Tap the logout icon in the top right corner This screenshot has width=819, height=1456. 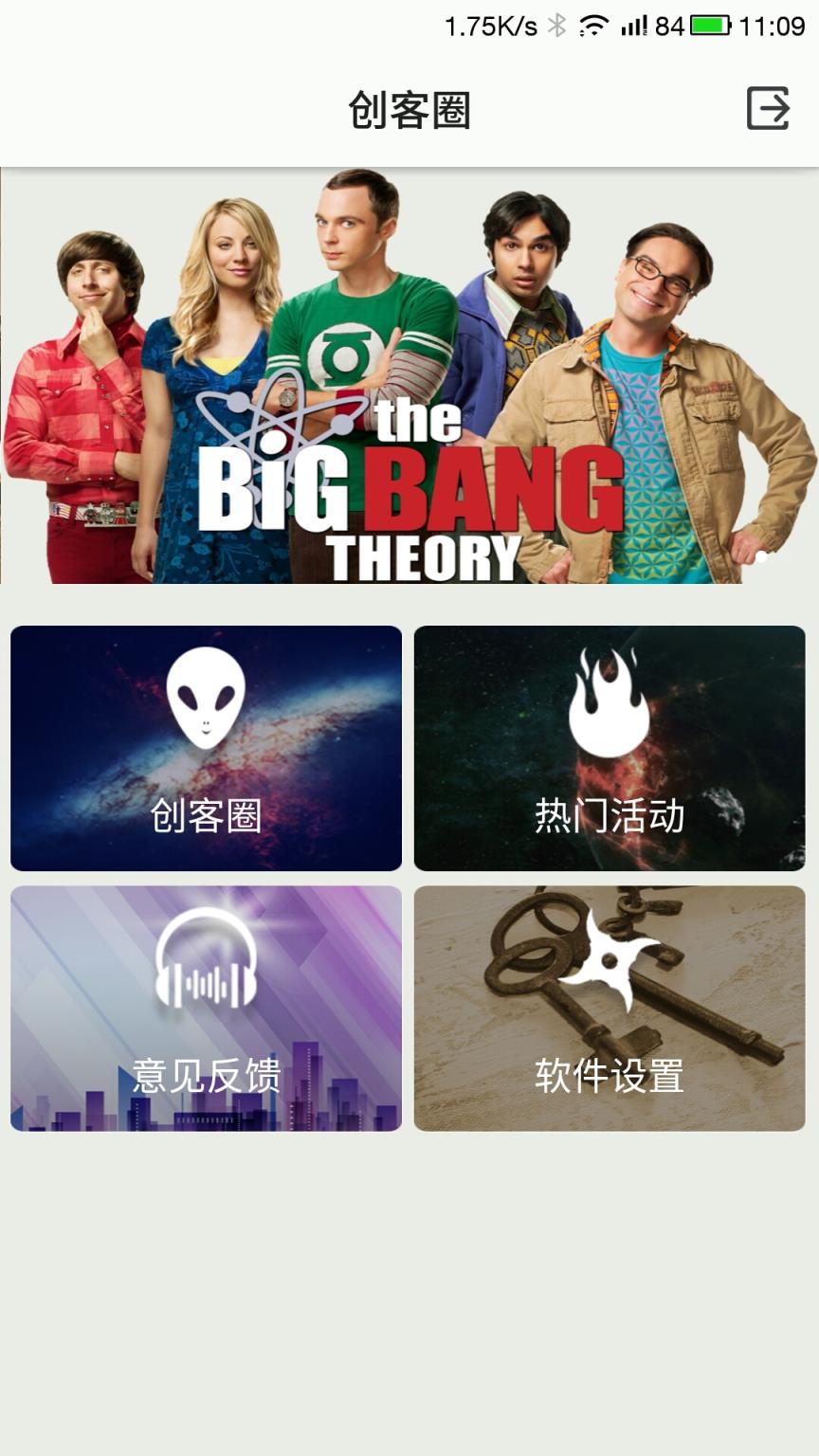click(768, 107)
